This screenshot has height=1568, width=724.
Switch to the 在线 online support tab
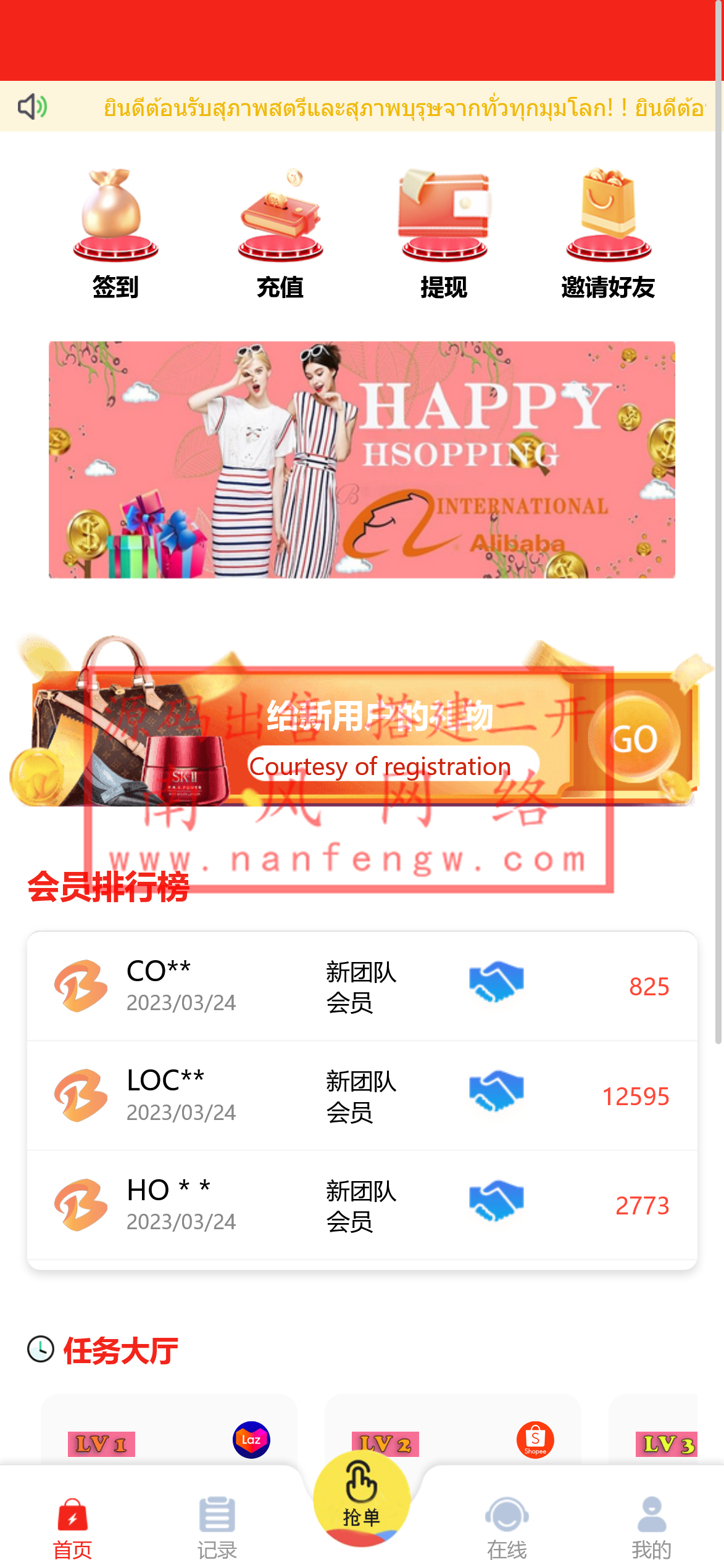pyautogui.click(x=507, y=1527)
